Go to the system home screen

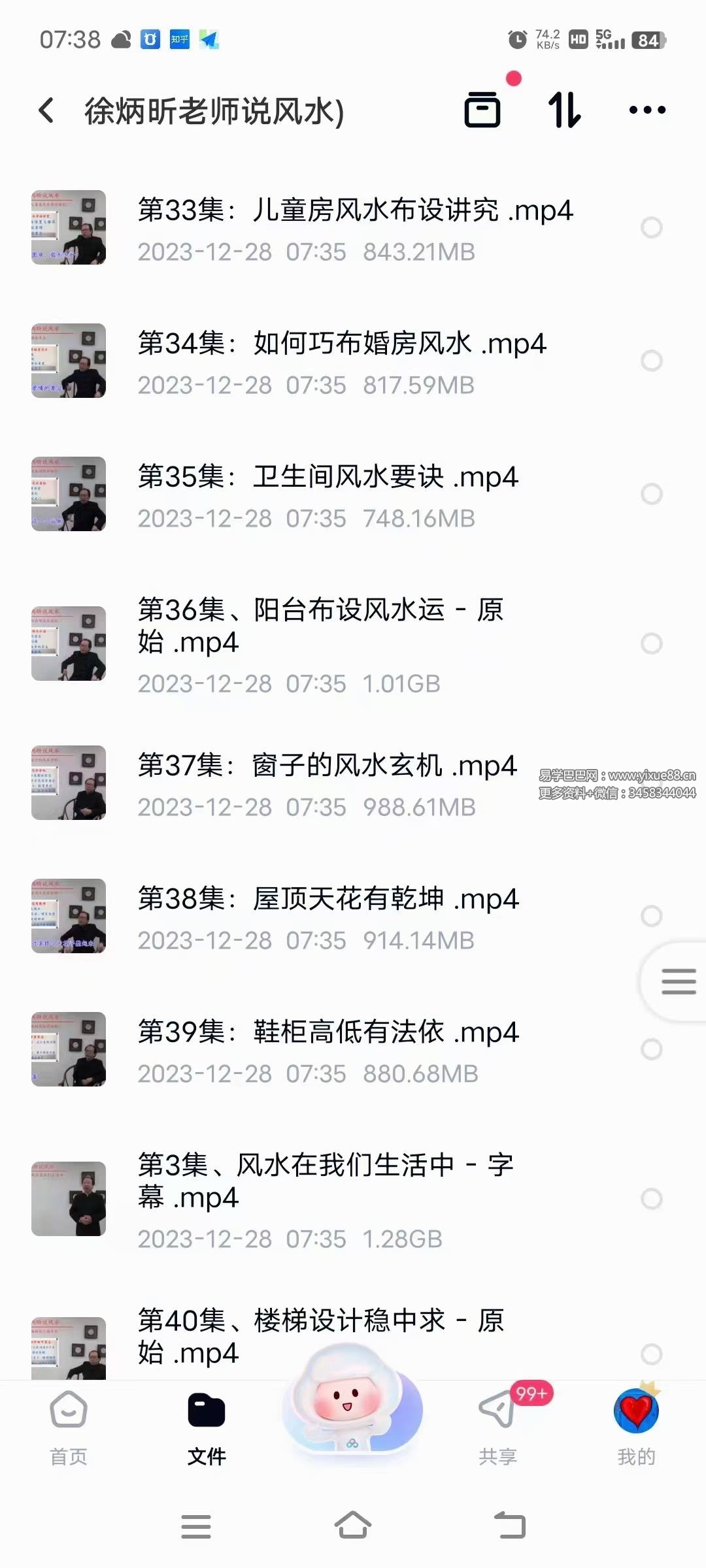pos(353,1526)
